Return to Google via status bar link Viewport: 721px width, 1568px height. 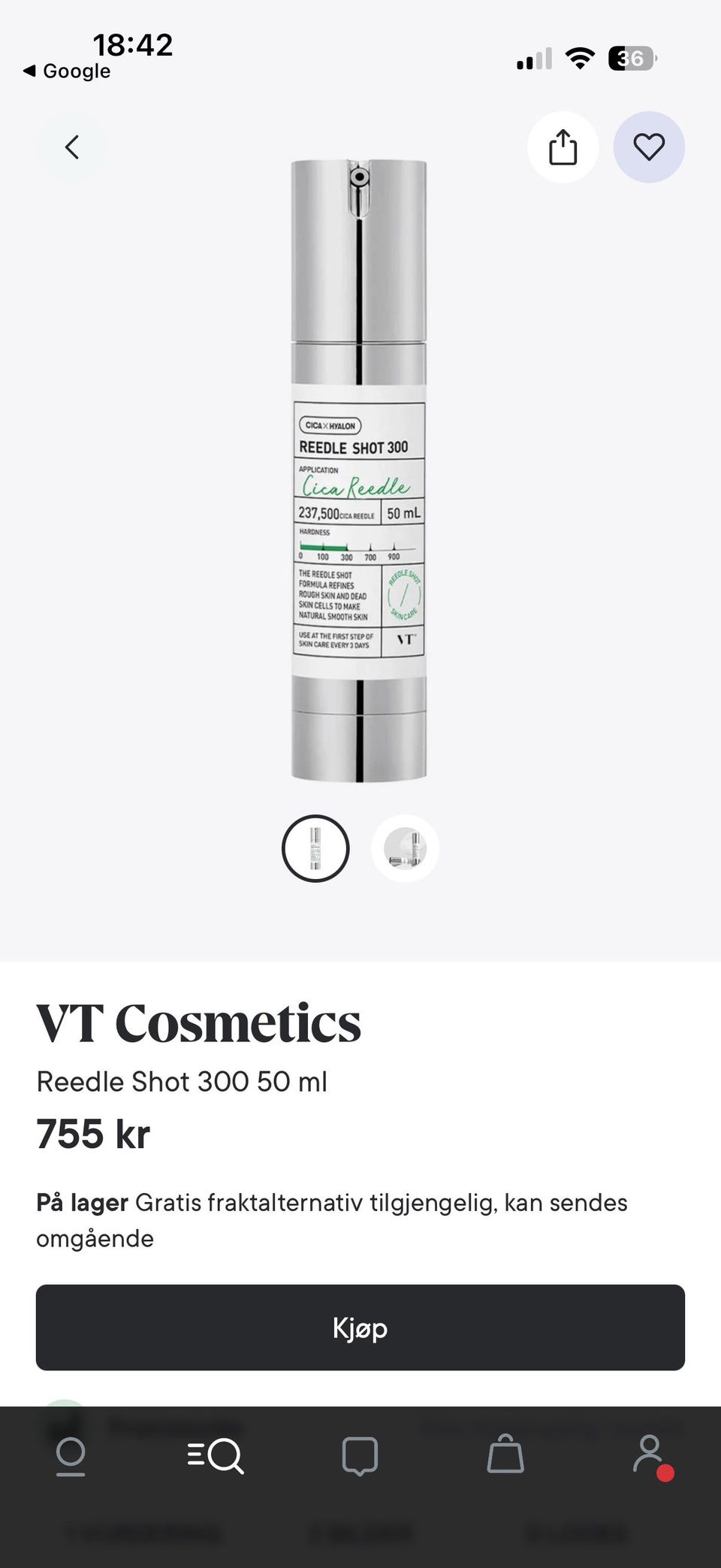(x=67, y=71)
